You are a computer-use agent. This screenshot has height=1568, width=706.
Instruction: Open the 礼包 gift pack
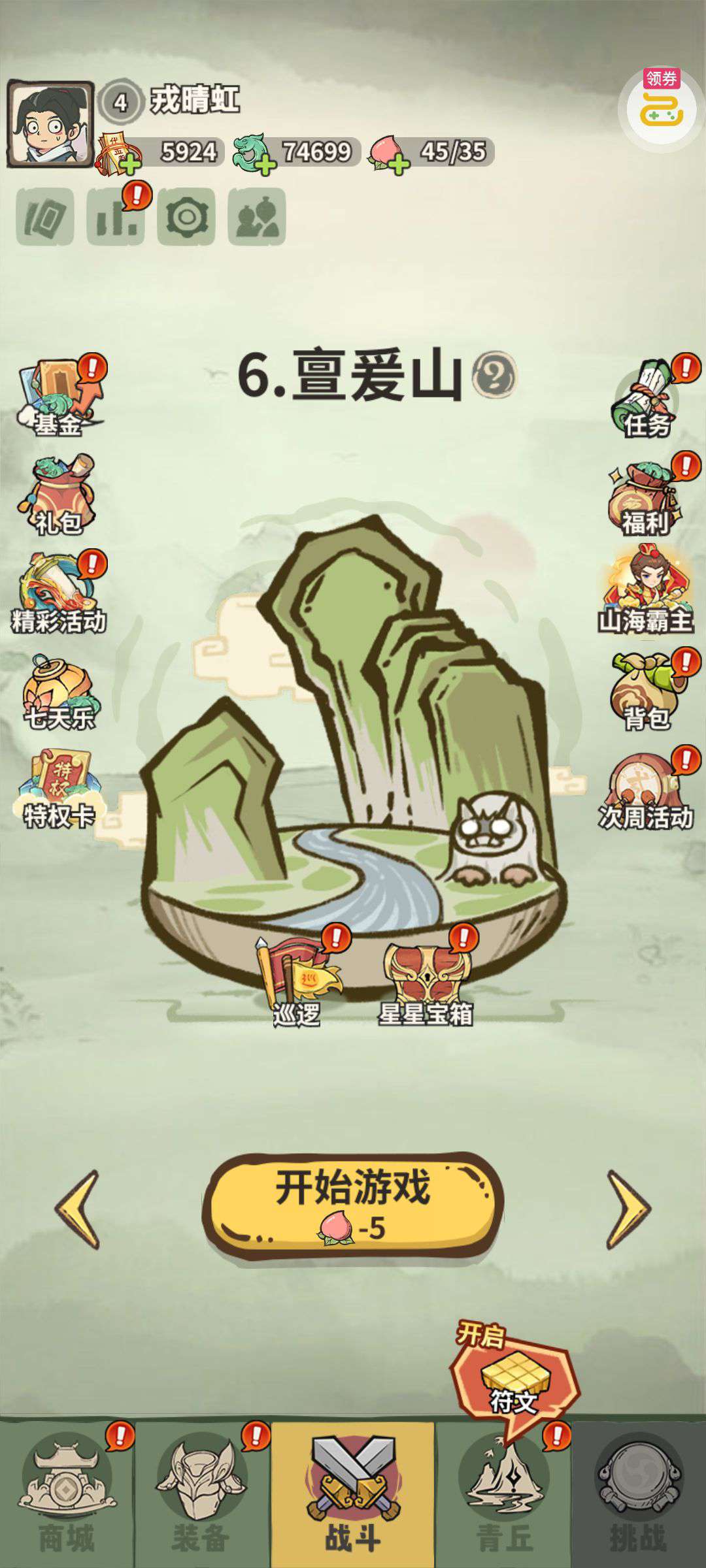[59, 497]
